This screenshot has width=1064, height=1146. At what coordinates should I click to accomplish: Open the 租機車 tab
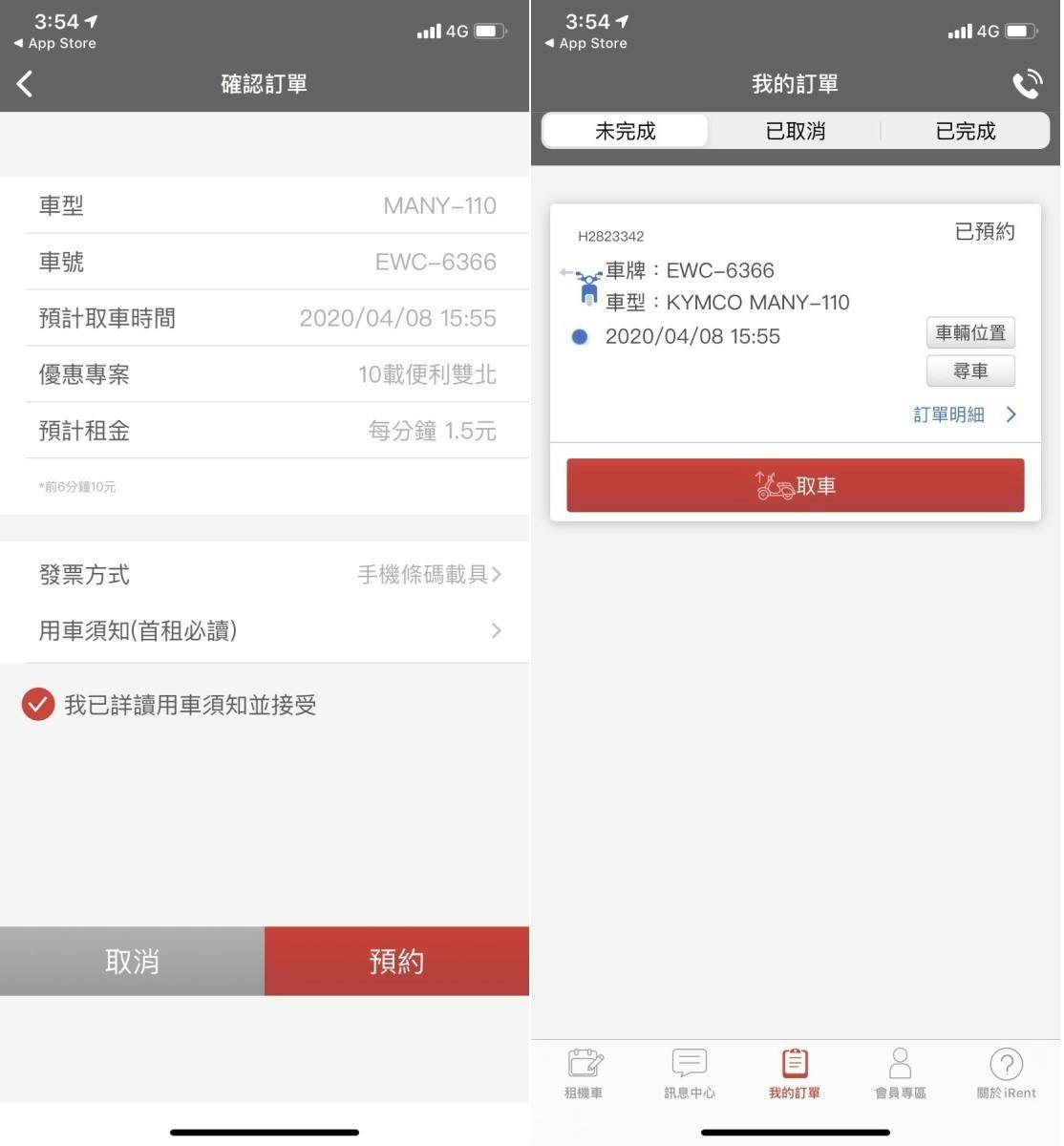[584, 1073]
